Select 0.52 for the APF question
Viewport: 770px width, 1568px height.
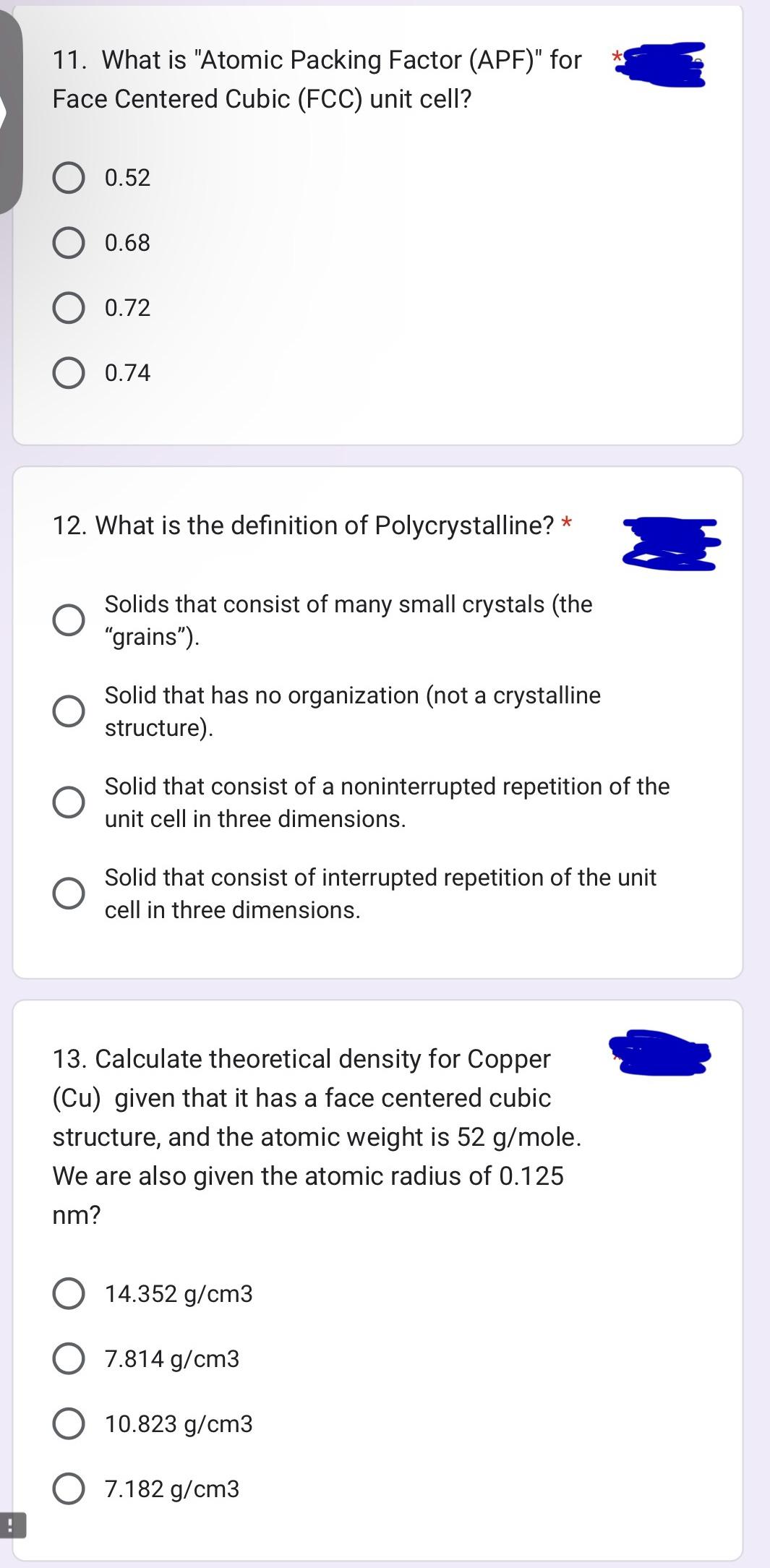(x=69, y=178)
